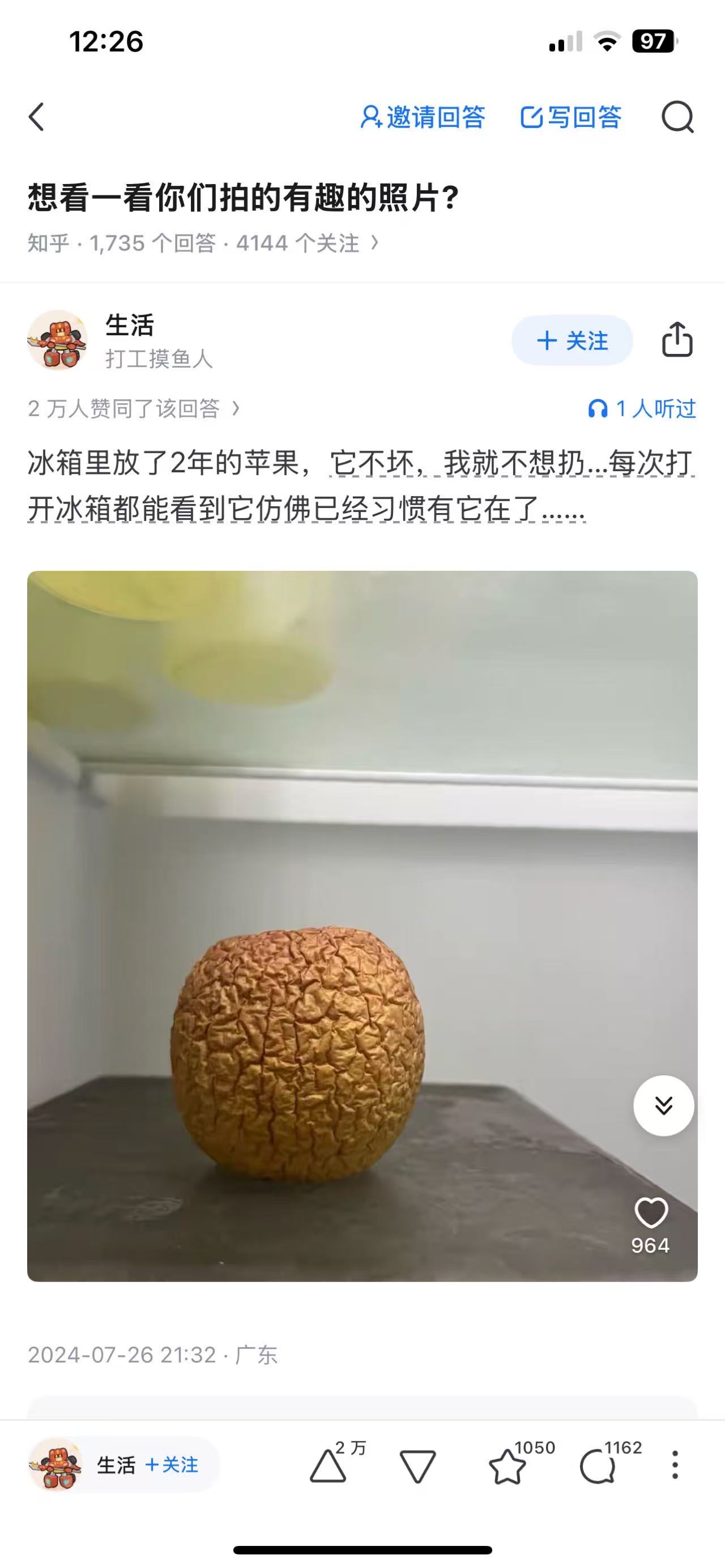Open the three-dot more options menu
The width and height of the screenshot is (725, 1568).
click(x=675, y=1464)
